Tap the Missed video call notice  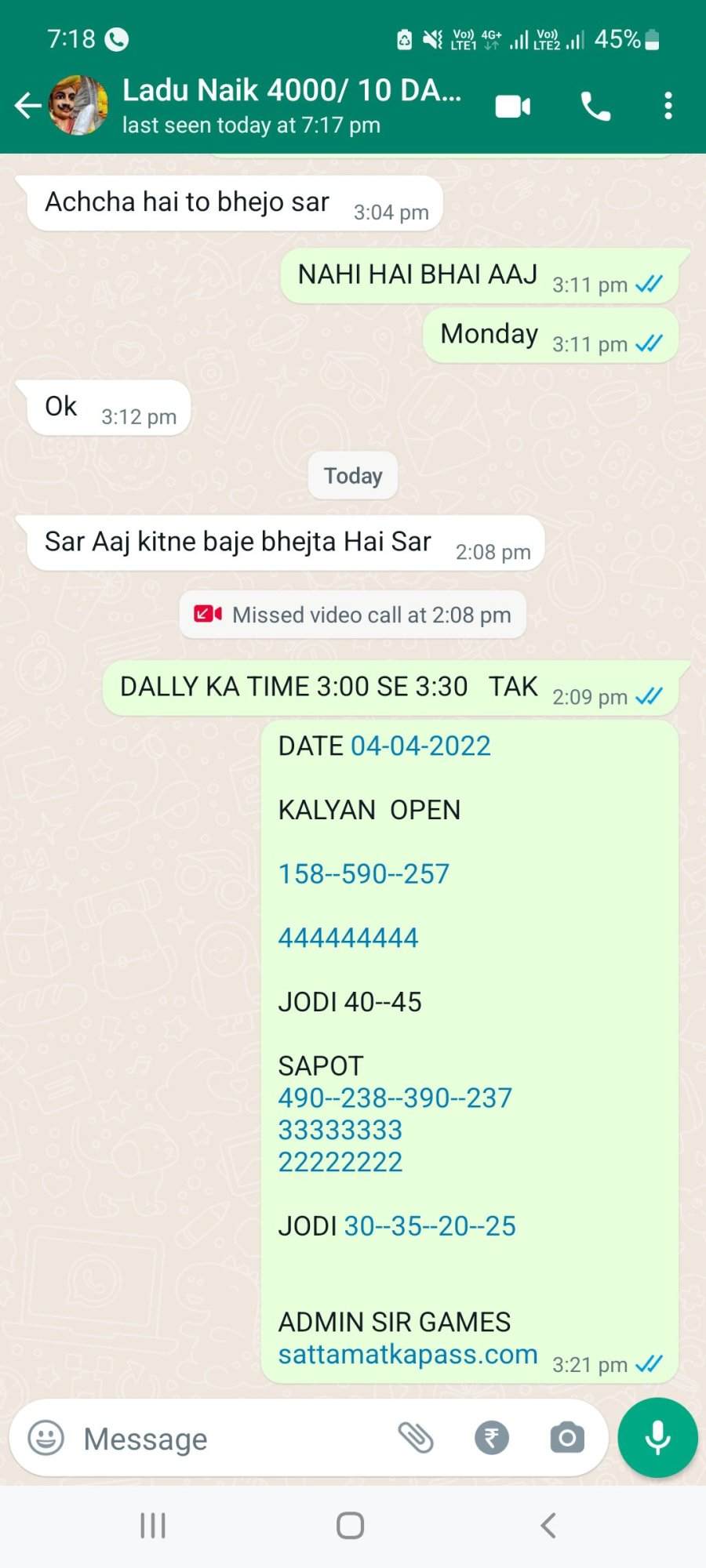coord(352,615)
